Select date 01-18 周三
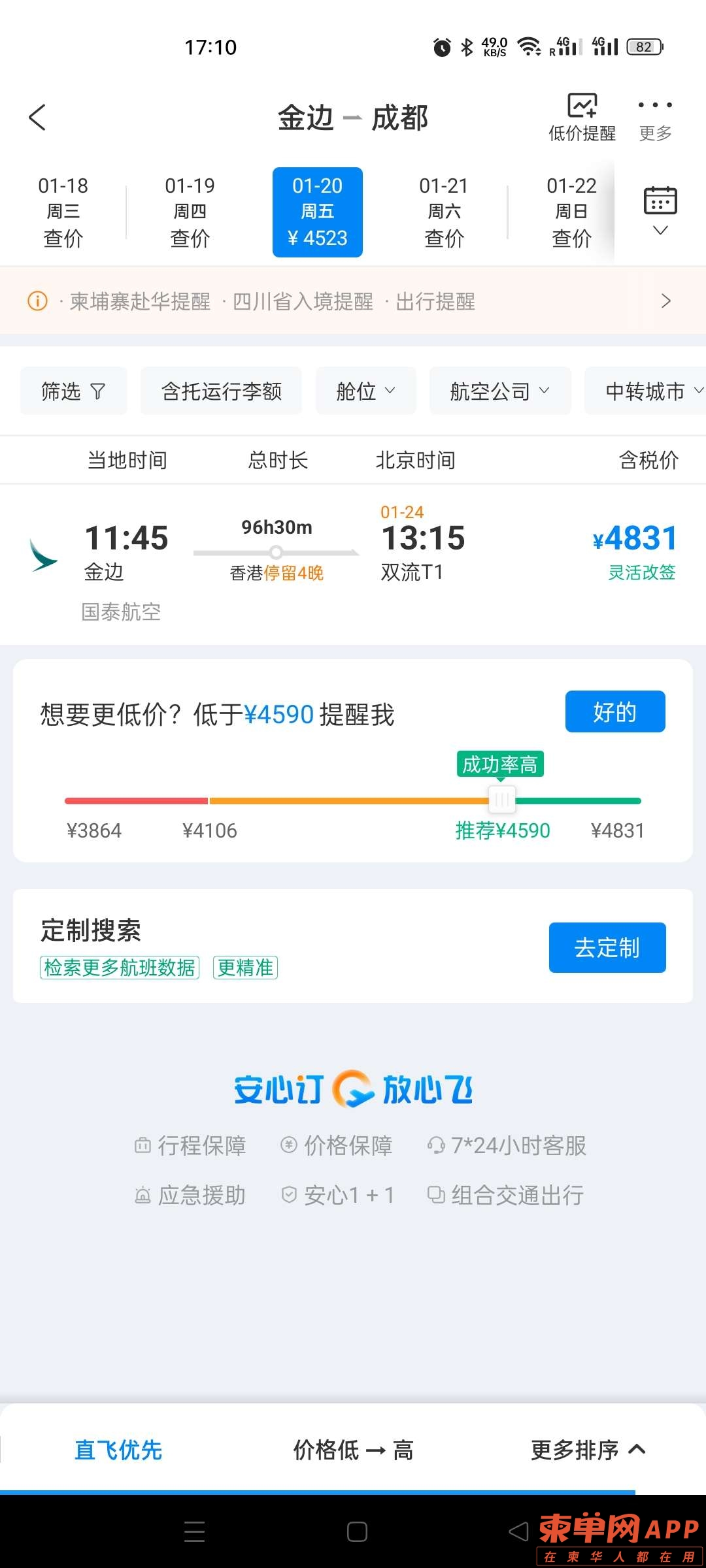706x1568 pixels. tap(63, 212)
